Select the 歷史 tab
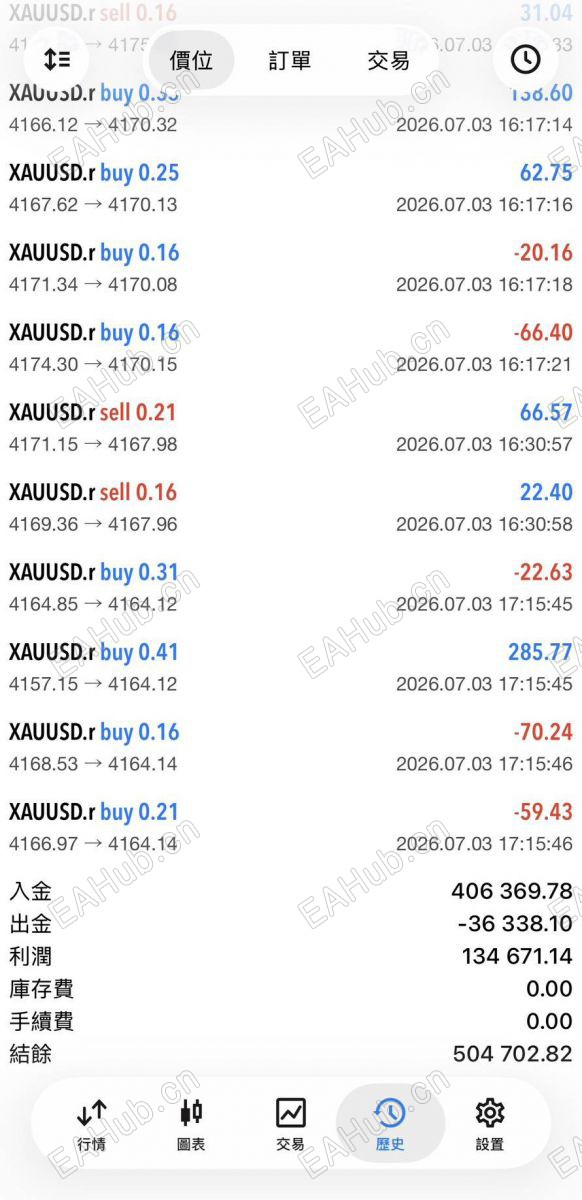The image size is (582, 1200). tap(390, 1125)
